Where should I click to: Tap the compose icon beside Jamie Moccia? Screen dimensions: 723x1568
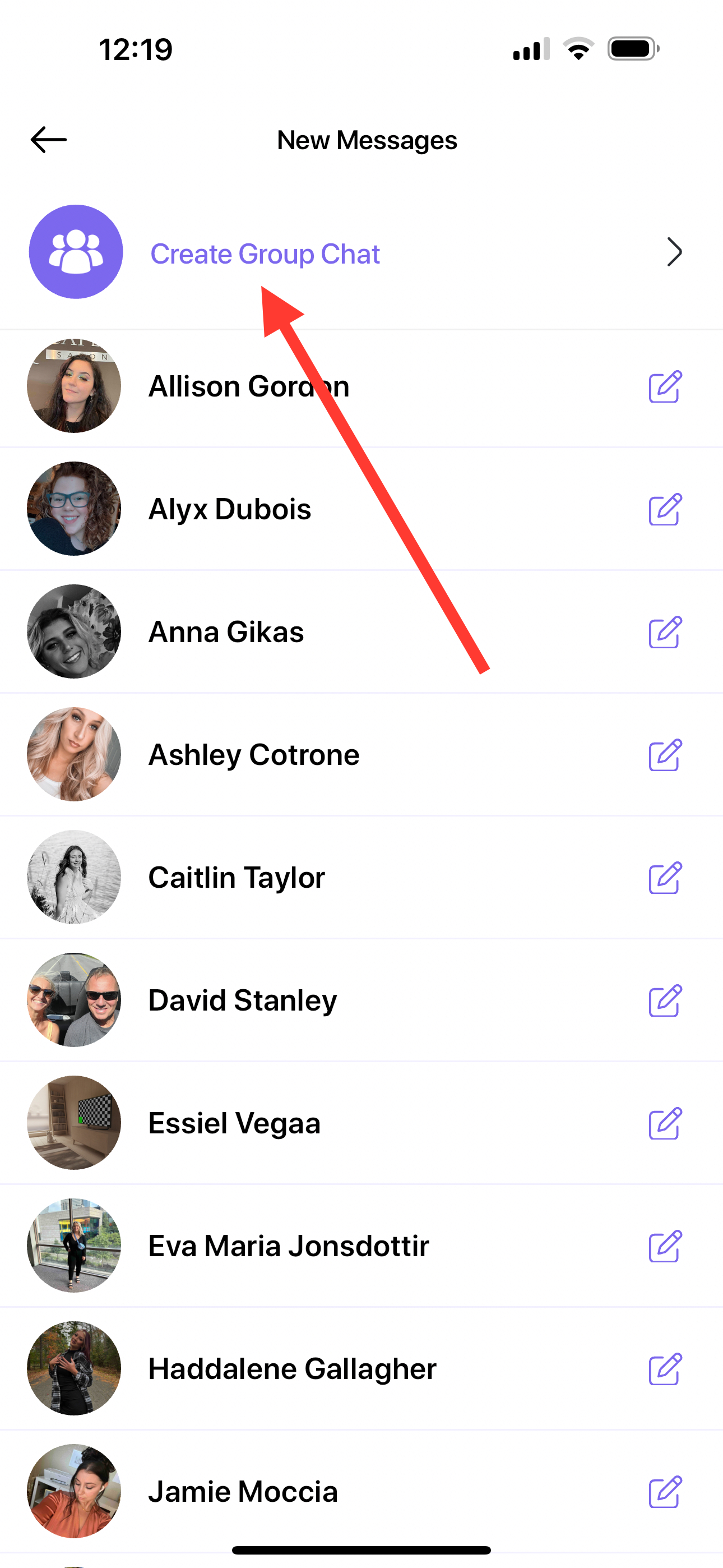click(665, 1491)
